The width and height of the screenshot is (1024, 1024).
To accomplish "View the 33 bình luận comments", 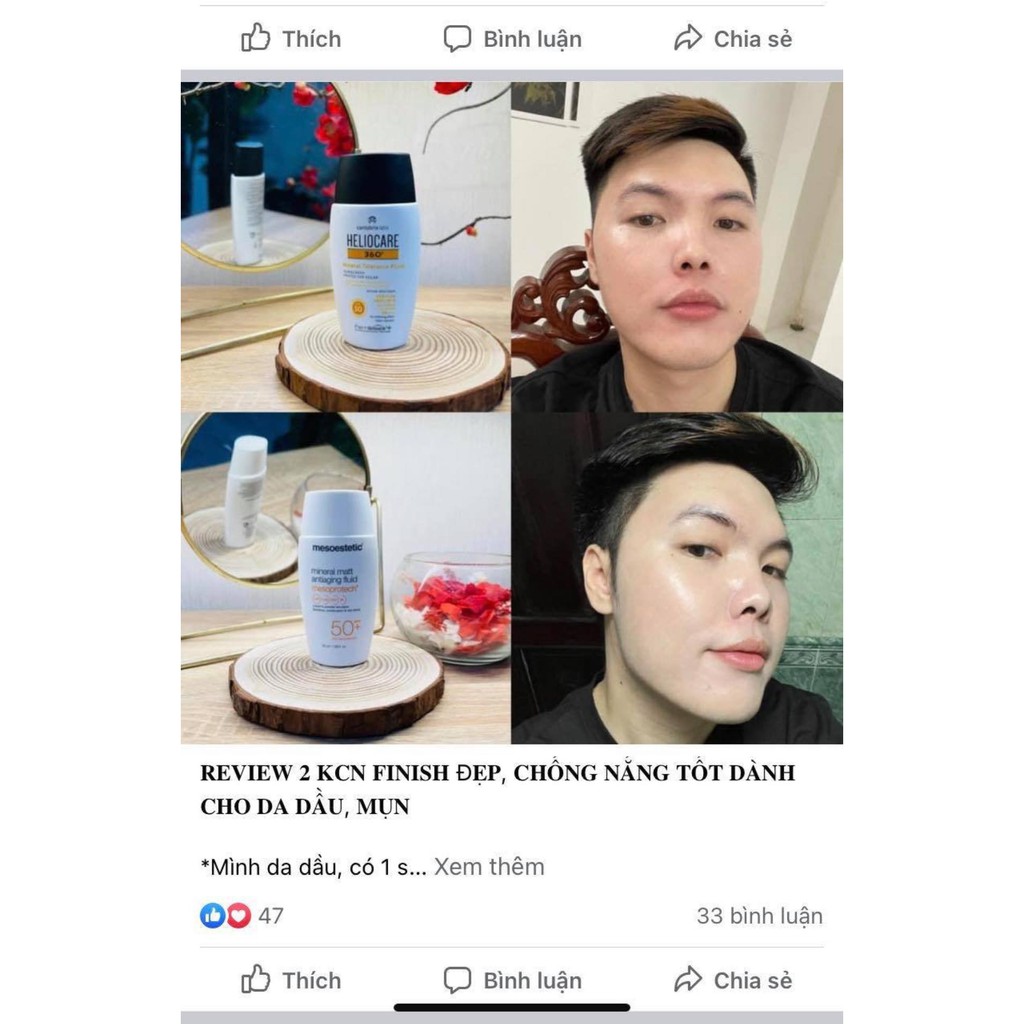I will [760, 916].
